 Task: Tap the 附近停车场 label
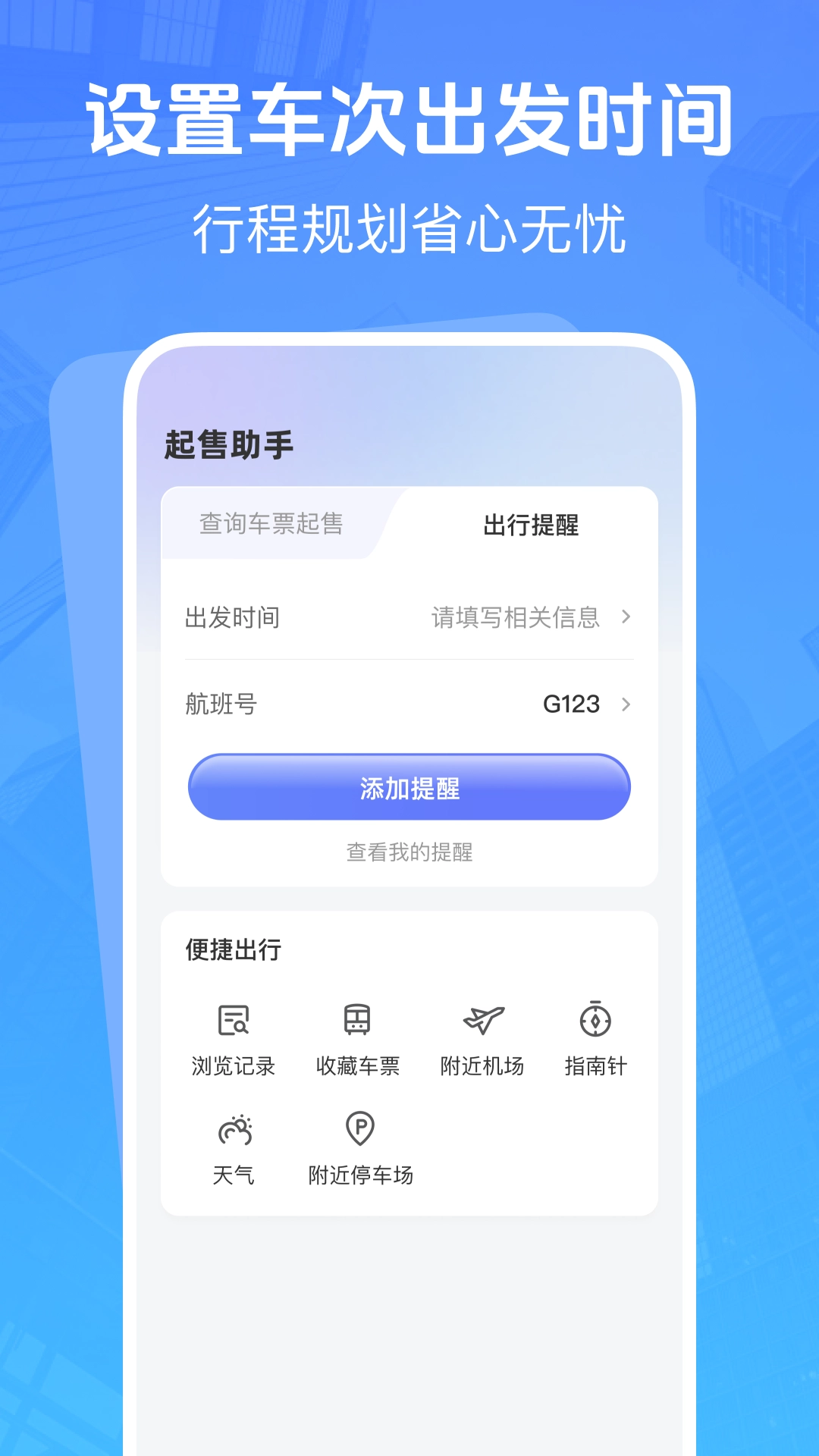[x=359, y=1175]
